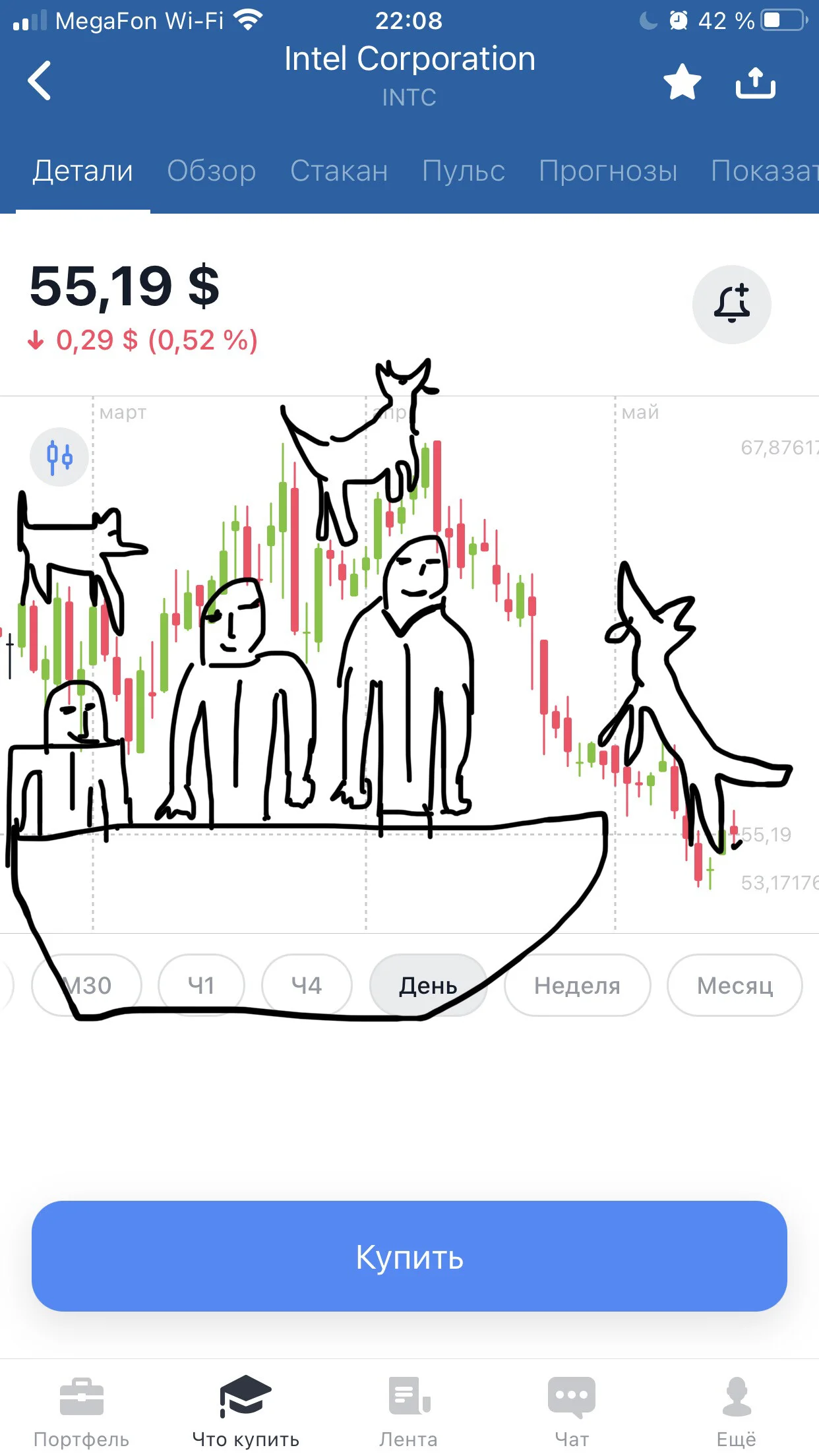Share the Intel Corporation stock page
This screenshot has height=1456, width=819.
(756, 82)
